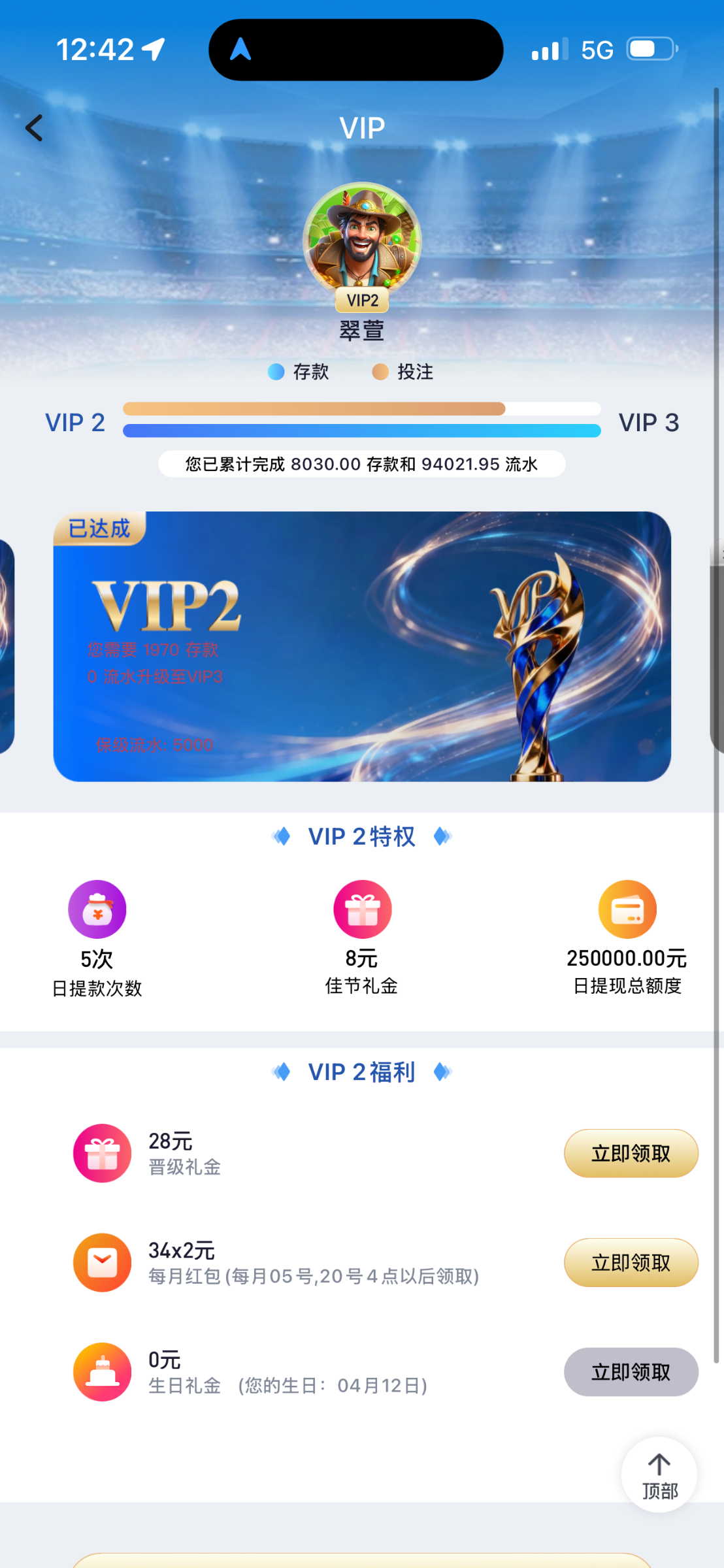Viewport: 724px width, 1568px height.
Task: Claim the 34x2元 每月红包 reward
Action: point(630,1263)
